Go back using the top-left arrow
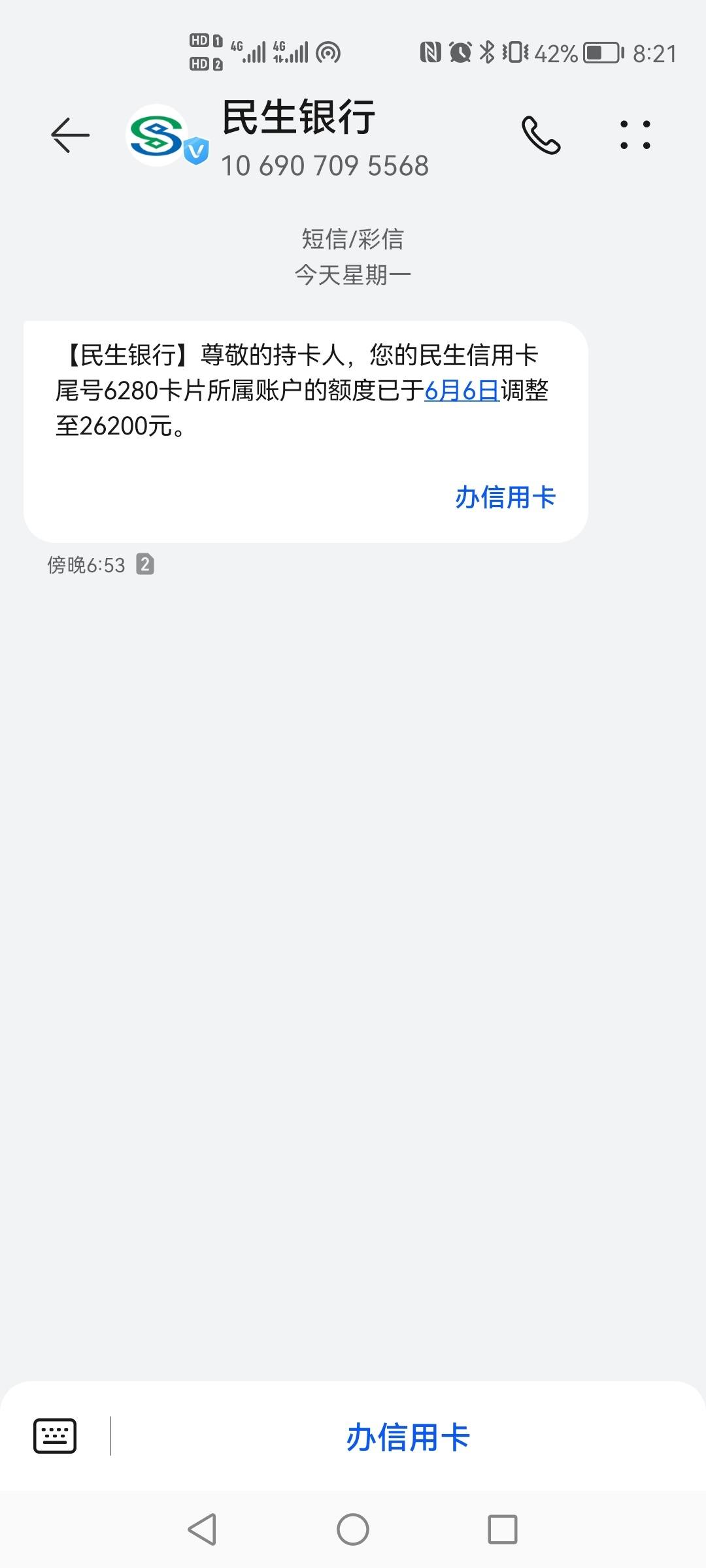Image resolution: width=706 pixels, height=1568 pixels. [70, 135]
